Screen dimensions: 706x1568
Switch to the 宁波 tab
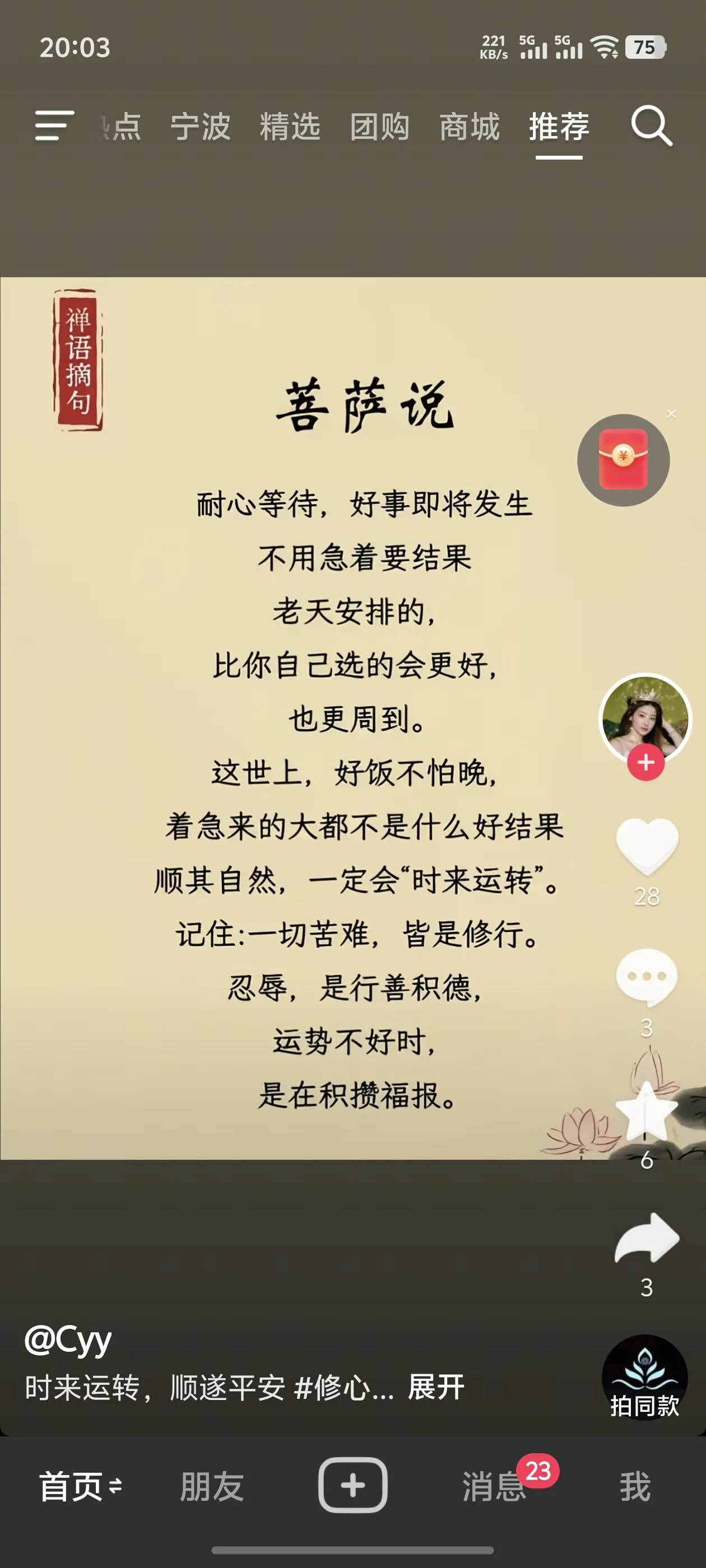201,127
